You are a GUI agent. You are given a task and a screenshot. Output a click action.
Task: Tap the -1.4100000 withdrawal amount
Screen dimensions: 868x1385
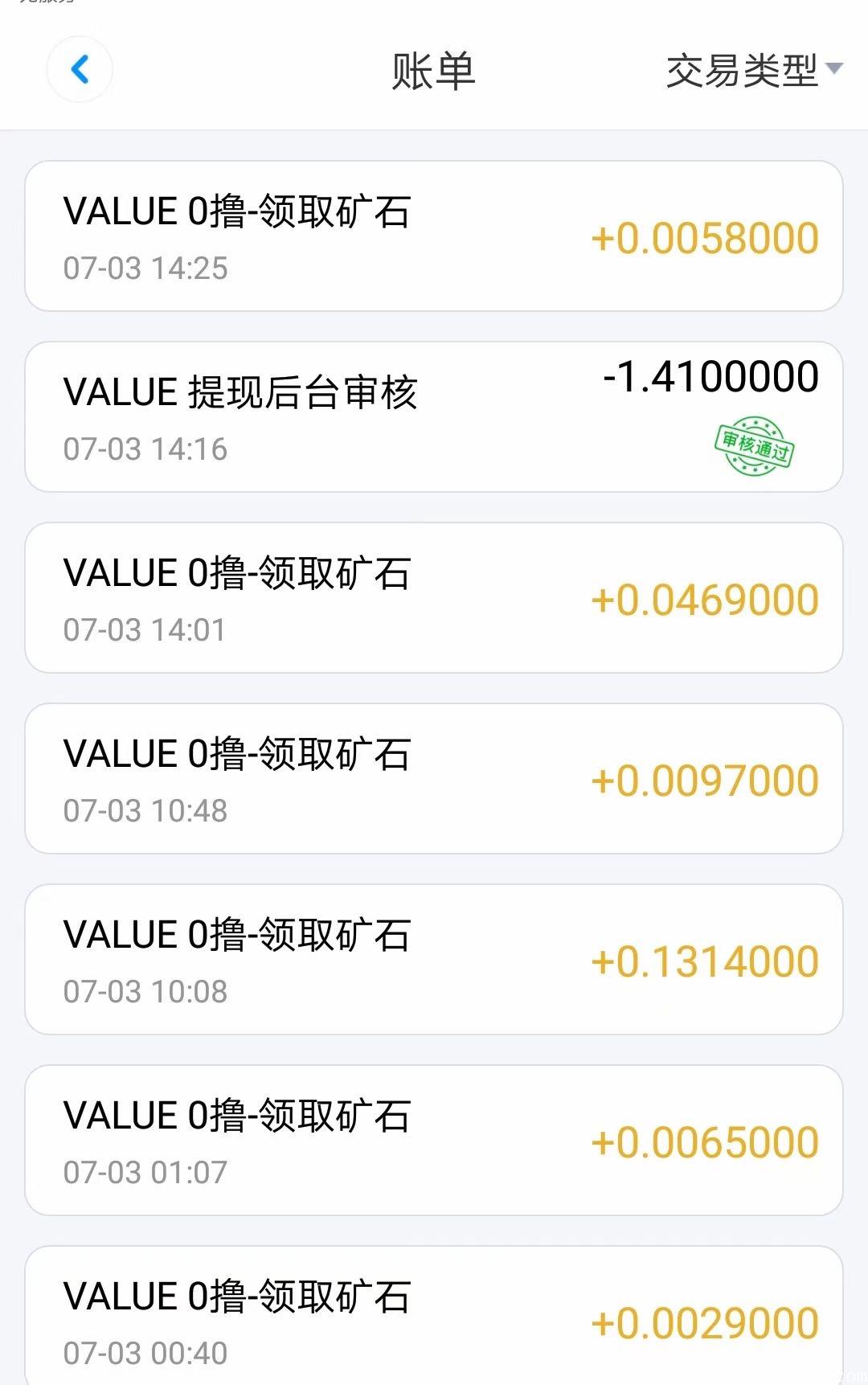pyautogui.click(x=710, y=376)
